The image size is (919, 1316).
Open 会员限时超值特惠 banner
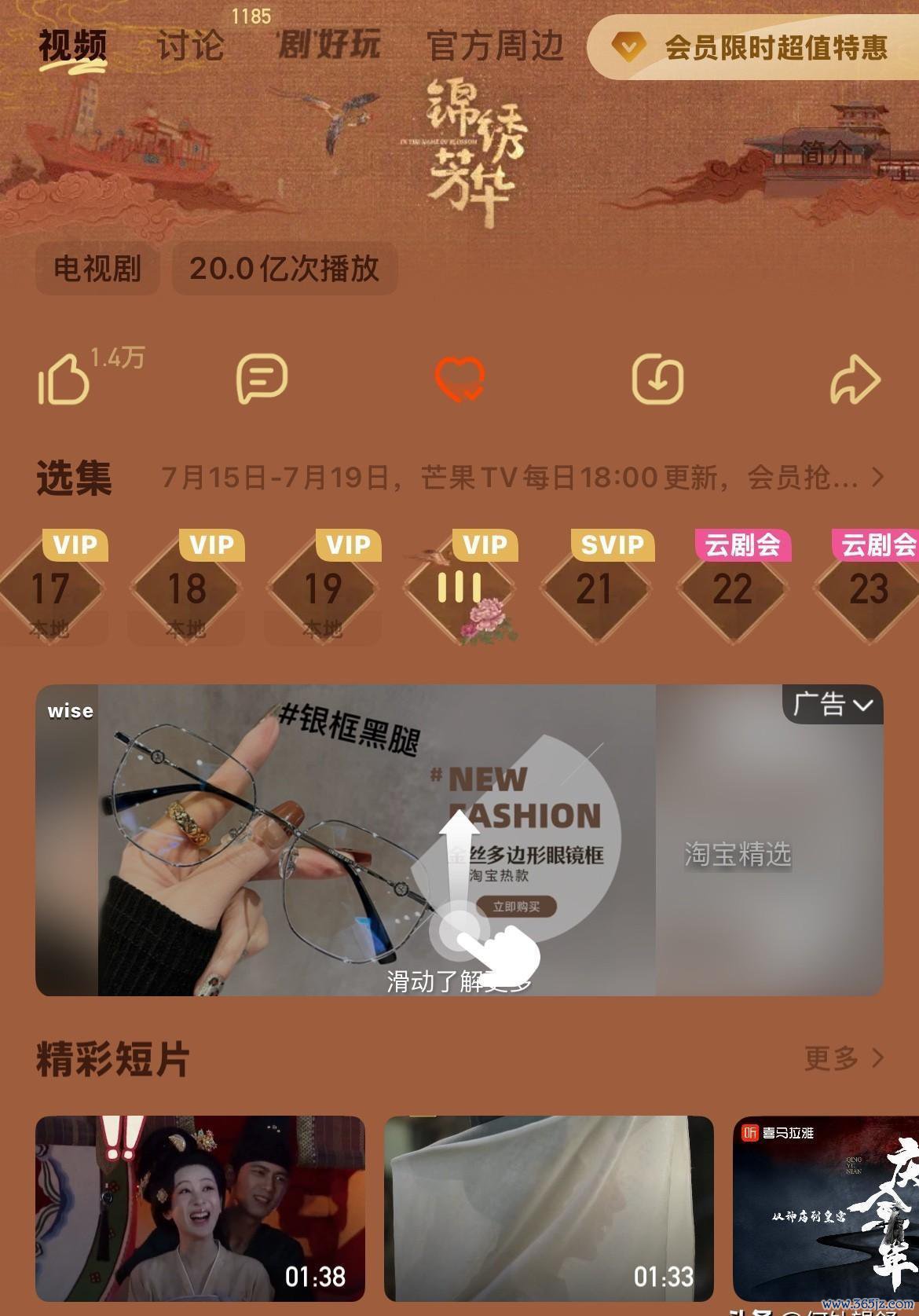pyautogui.click(x=754, y=48)
